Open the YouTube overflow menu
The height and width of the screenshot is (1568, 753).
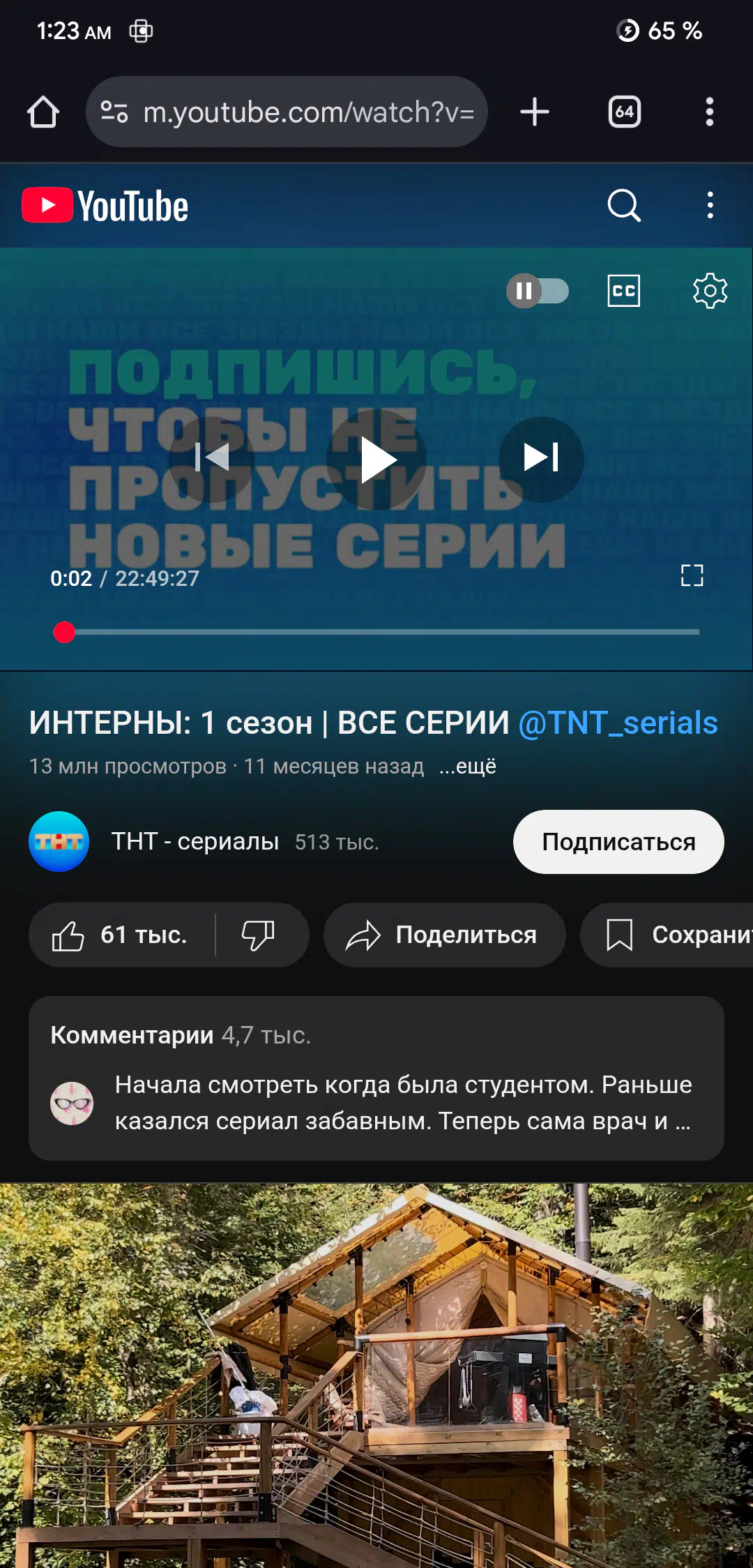710,205
